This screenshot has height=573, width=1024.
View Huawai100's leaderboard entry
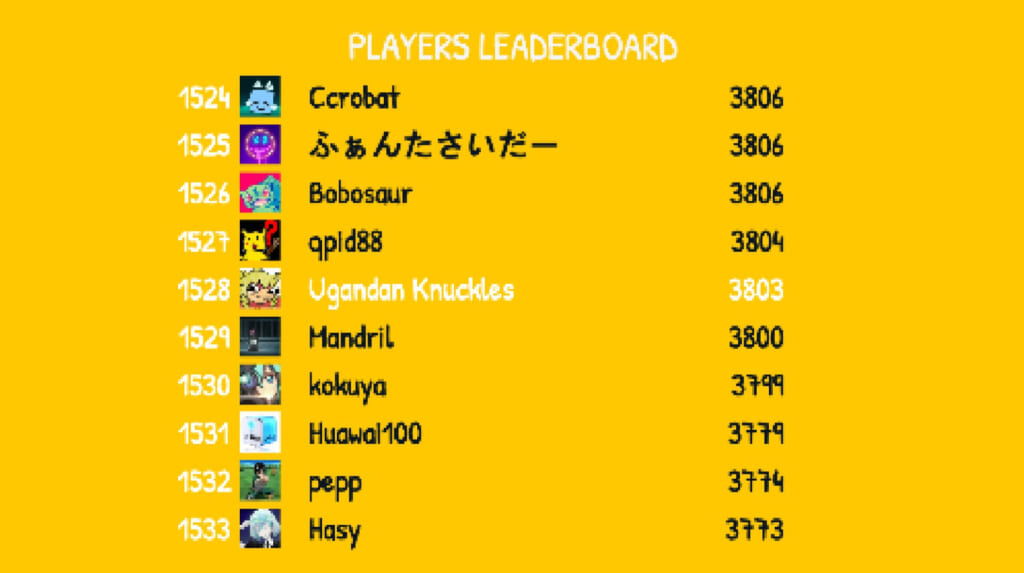(x=365, y=434)
